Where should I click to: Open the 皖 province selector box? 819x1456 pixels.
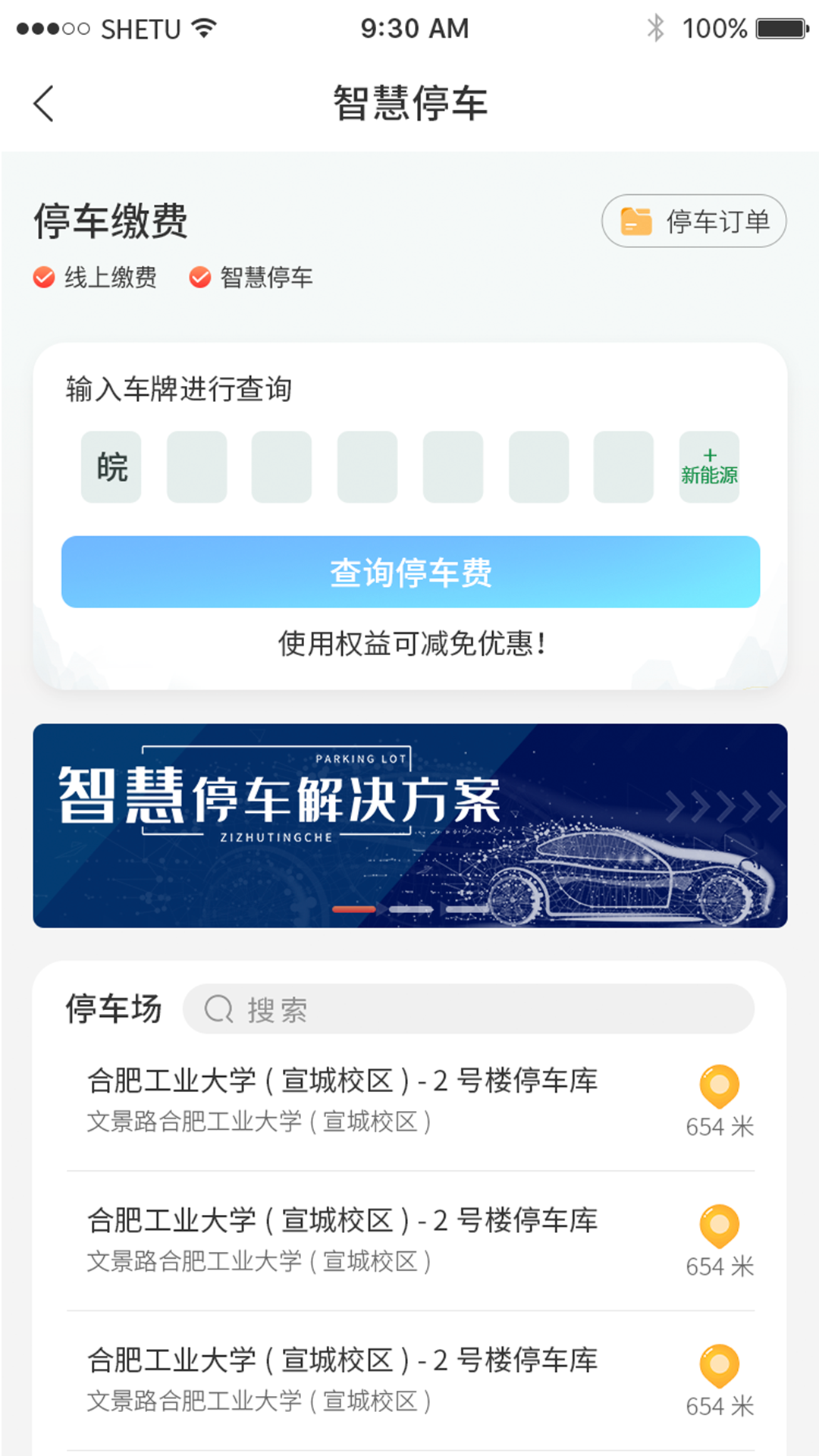click(x=111, y=466)
